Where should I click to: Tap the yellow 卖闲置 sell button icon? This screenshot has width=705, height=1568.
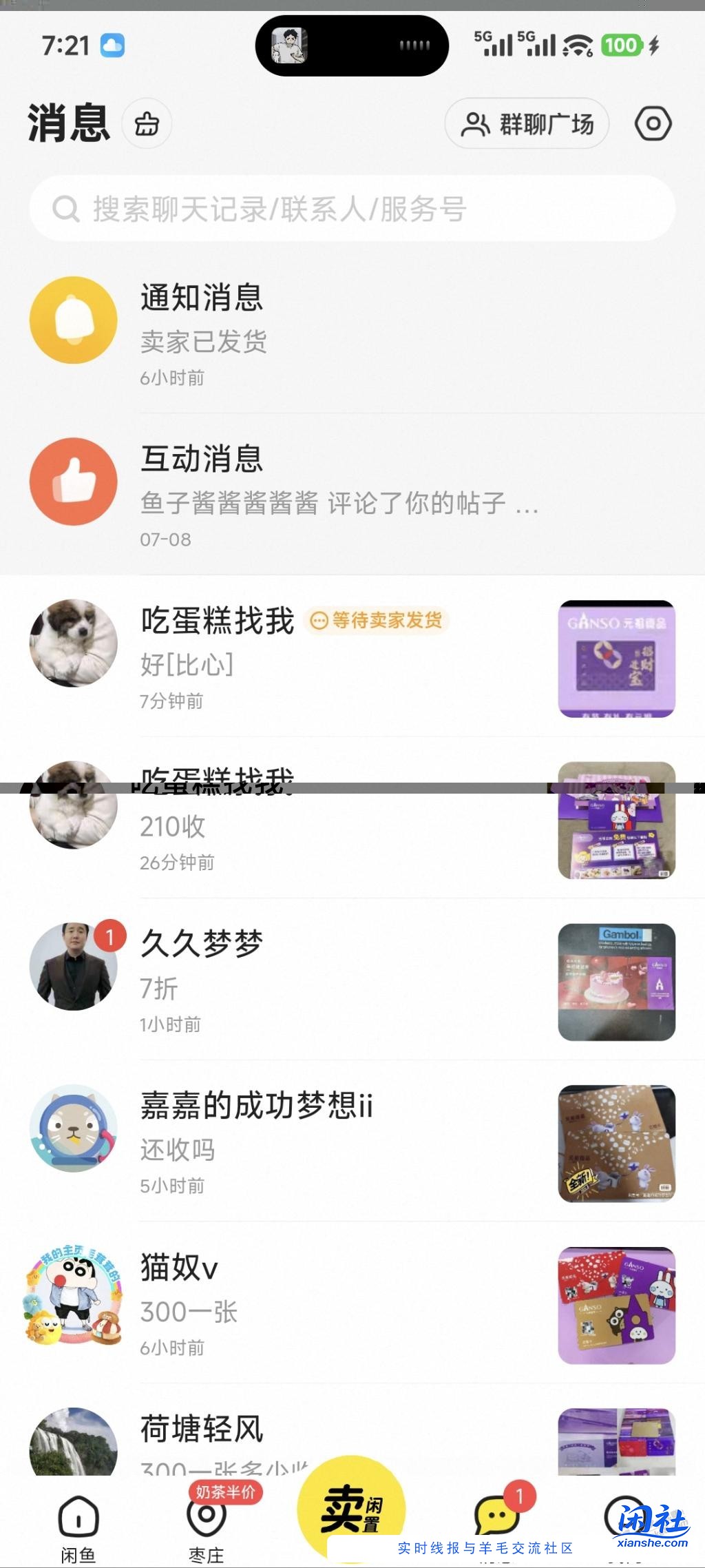352,1509
